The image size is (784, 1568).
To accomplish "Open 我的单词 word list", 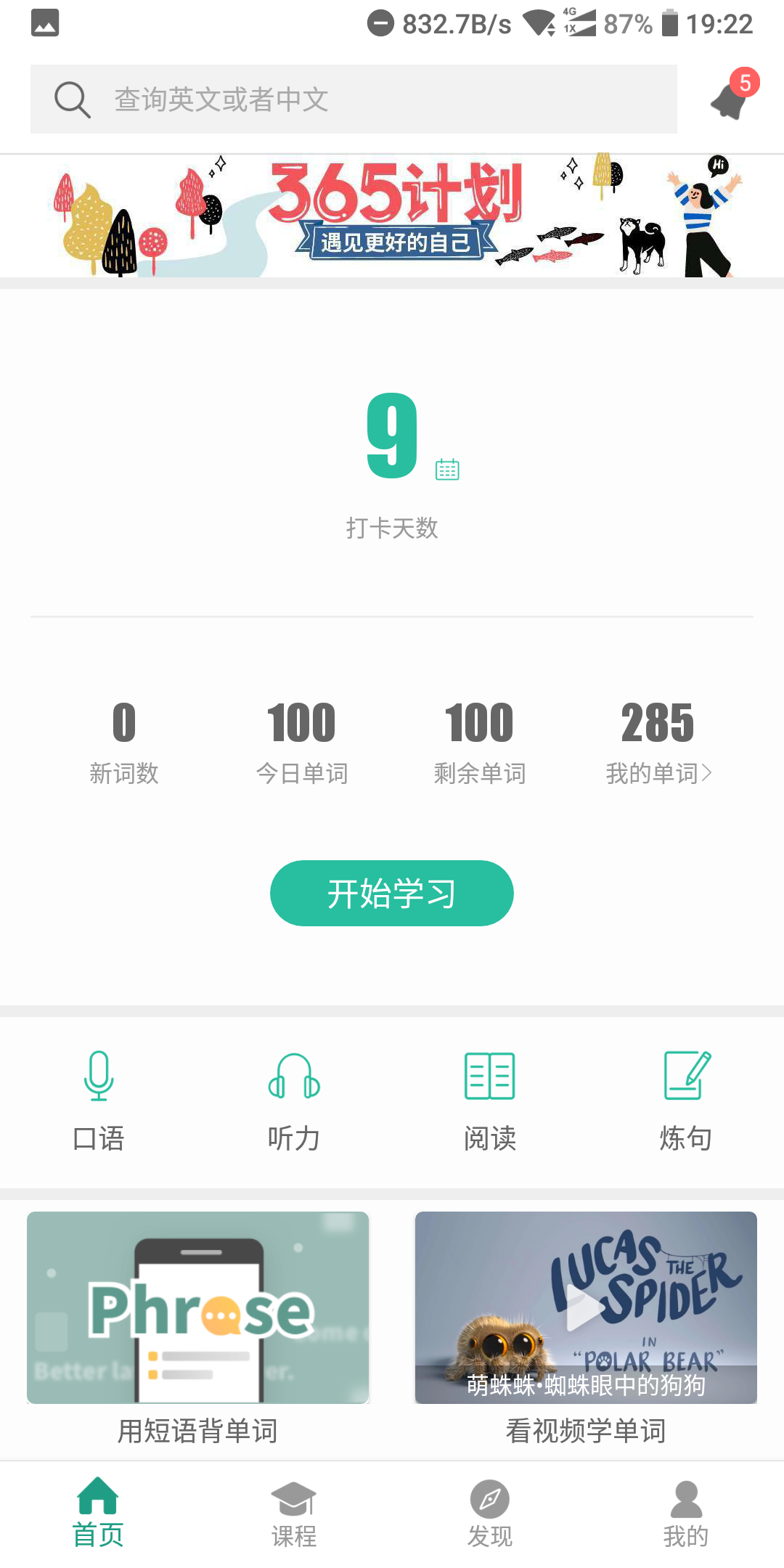I will click(658, 742).
